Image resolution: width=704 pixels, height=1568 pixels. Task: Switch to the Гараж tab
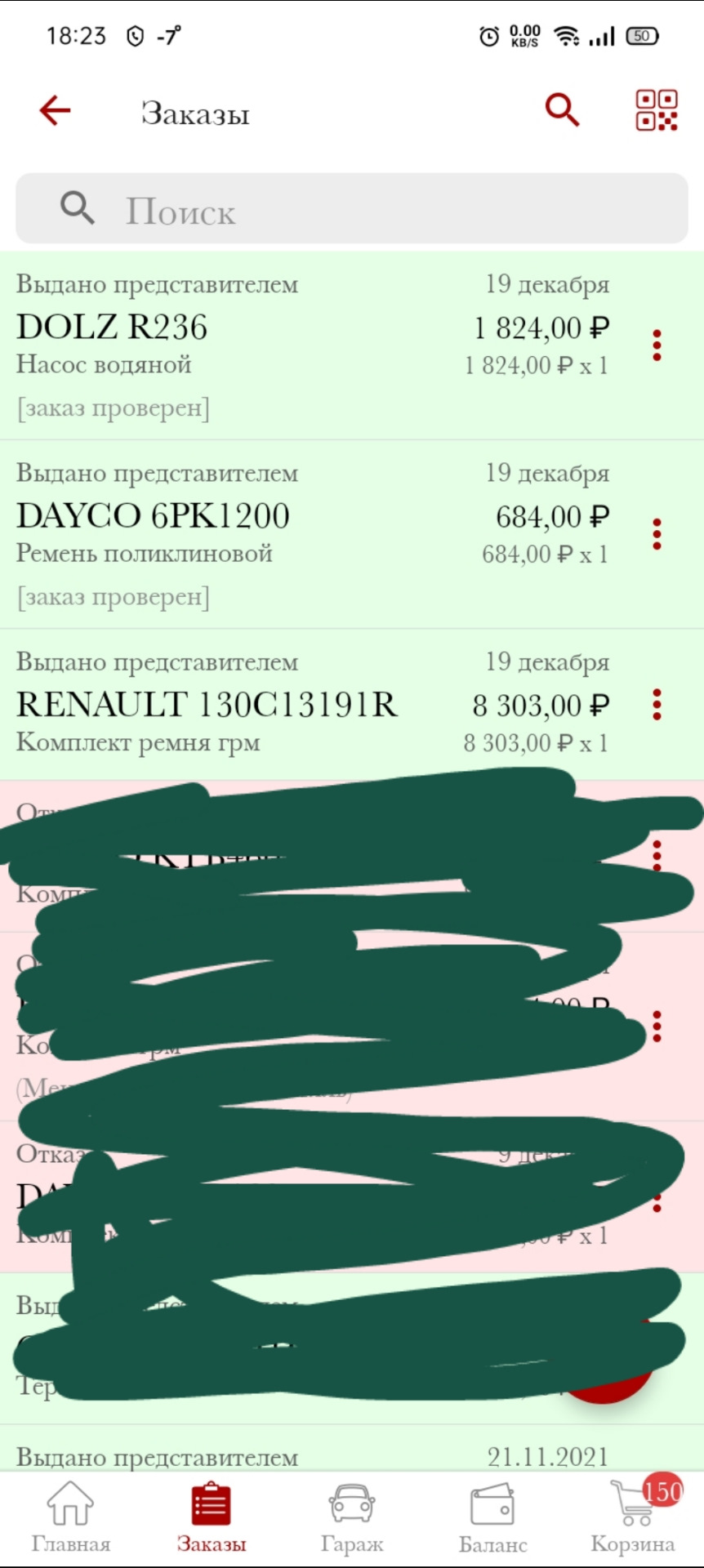[352, 1517]
